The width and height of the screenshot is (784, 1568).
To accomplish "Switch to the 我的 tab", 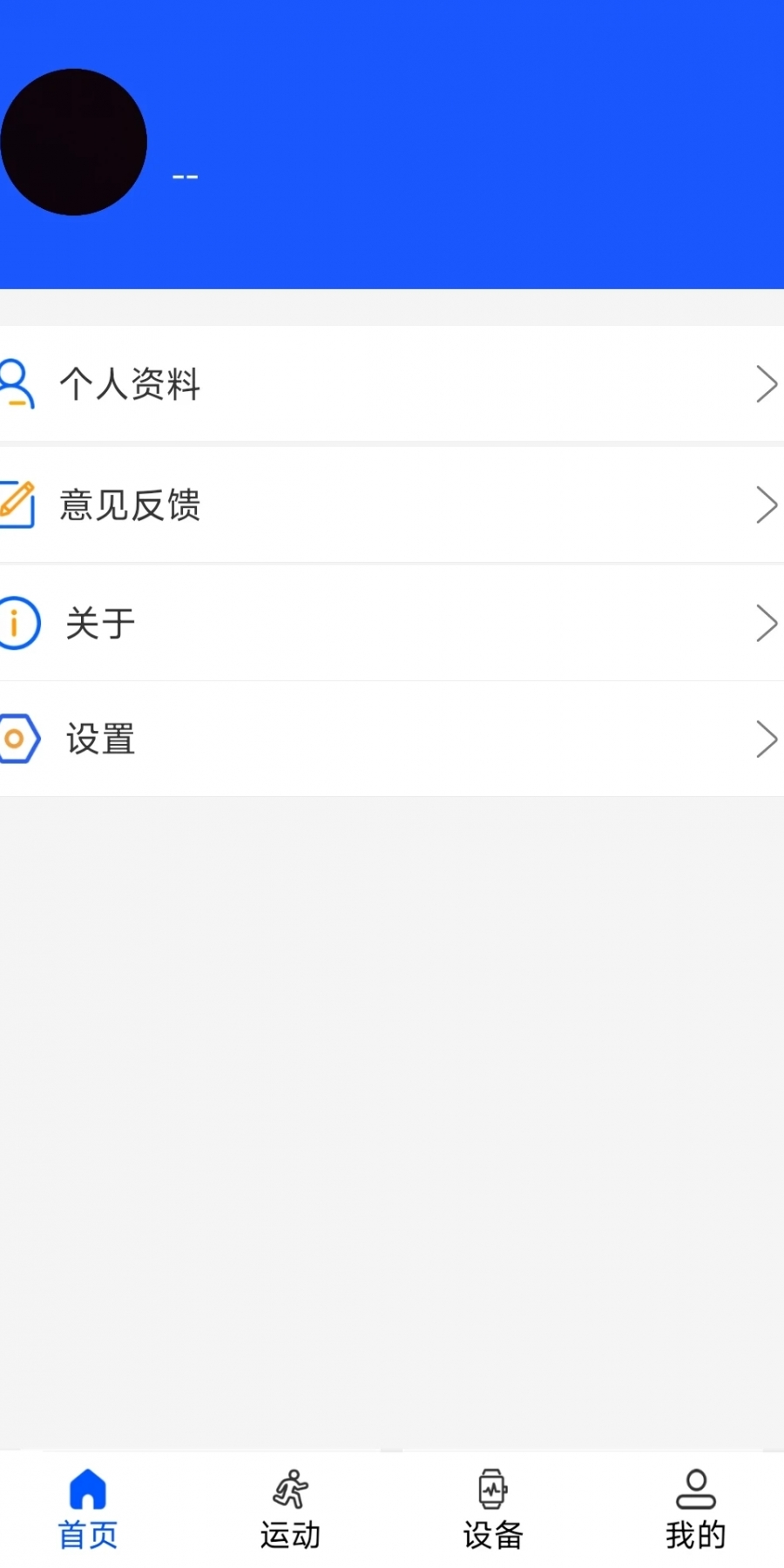I will tap(695, 1510).
